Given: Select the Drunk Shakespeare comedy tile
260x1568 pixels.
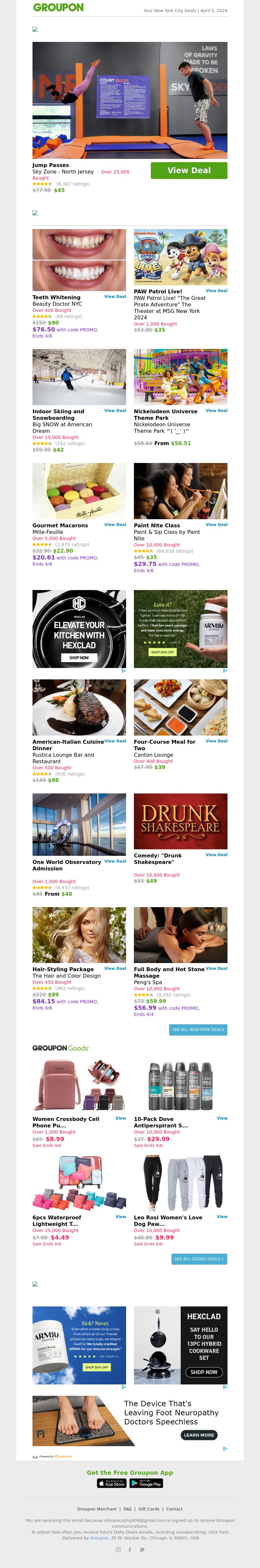Looking at the screenshot, I should coord(180,821).
